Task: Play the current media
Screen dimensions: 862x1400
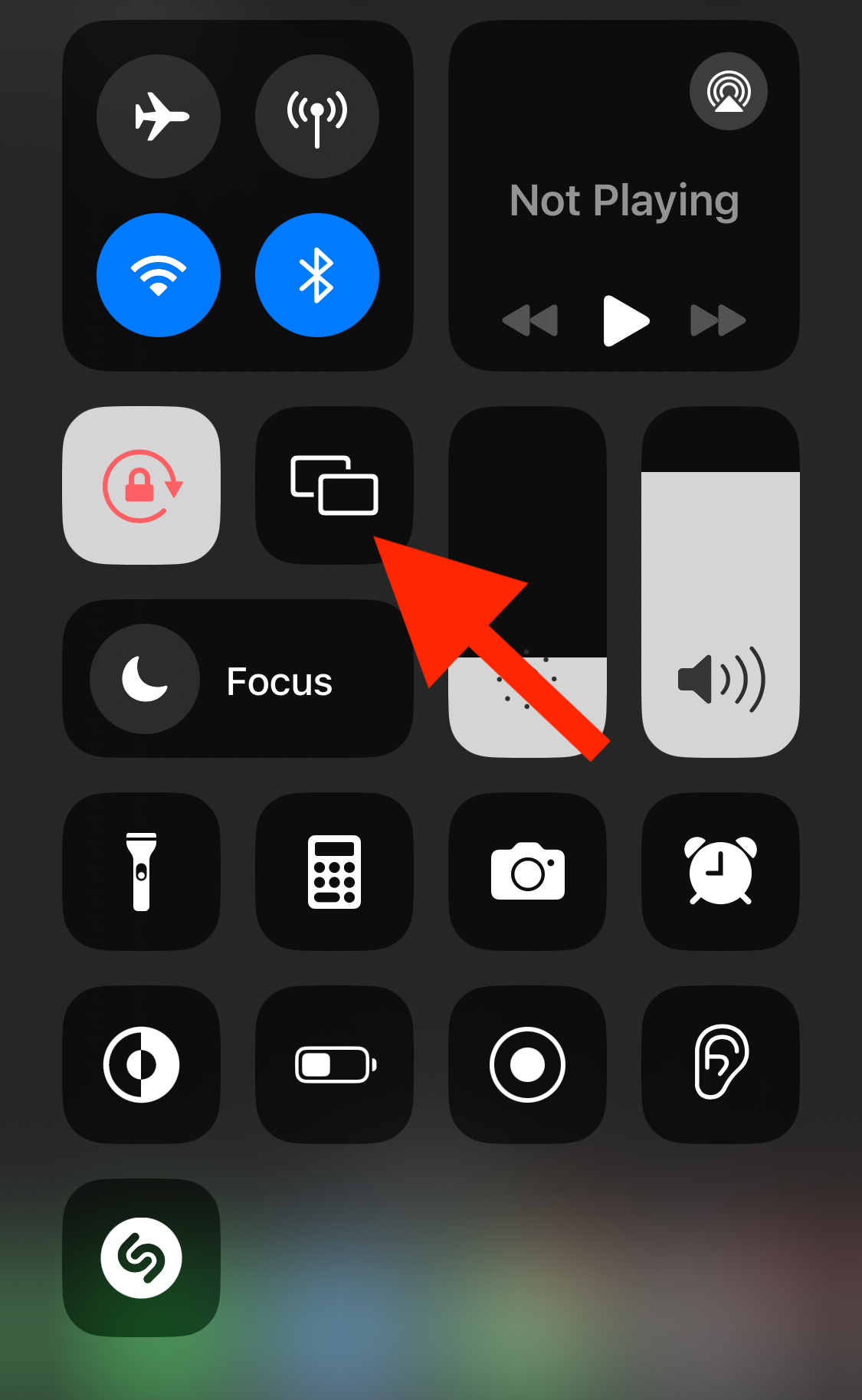Action: (x=624, y=321)
